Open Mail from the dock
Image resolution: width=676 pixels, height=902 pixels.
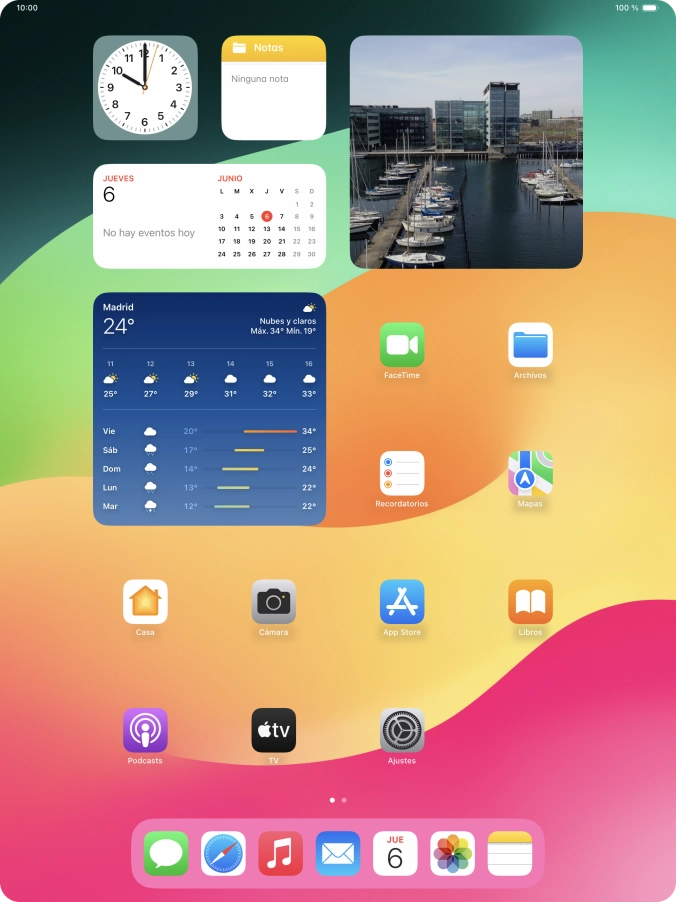[x=338, y=854]
